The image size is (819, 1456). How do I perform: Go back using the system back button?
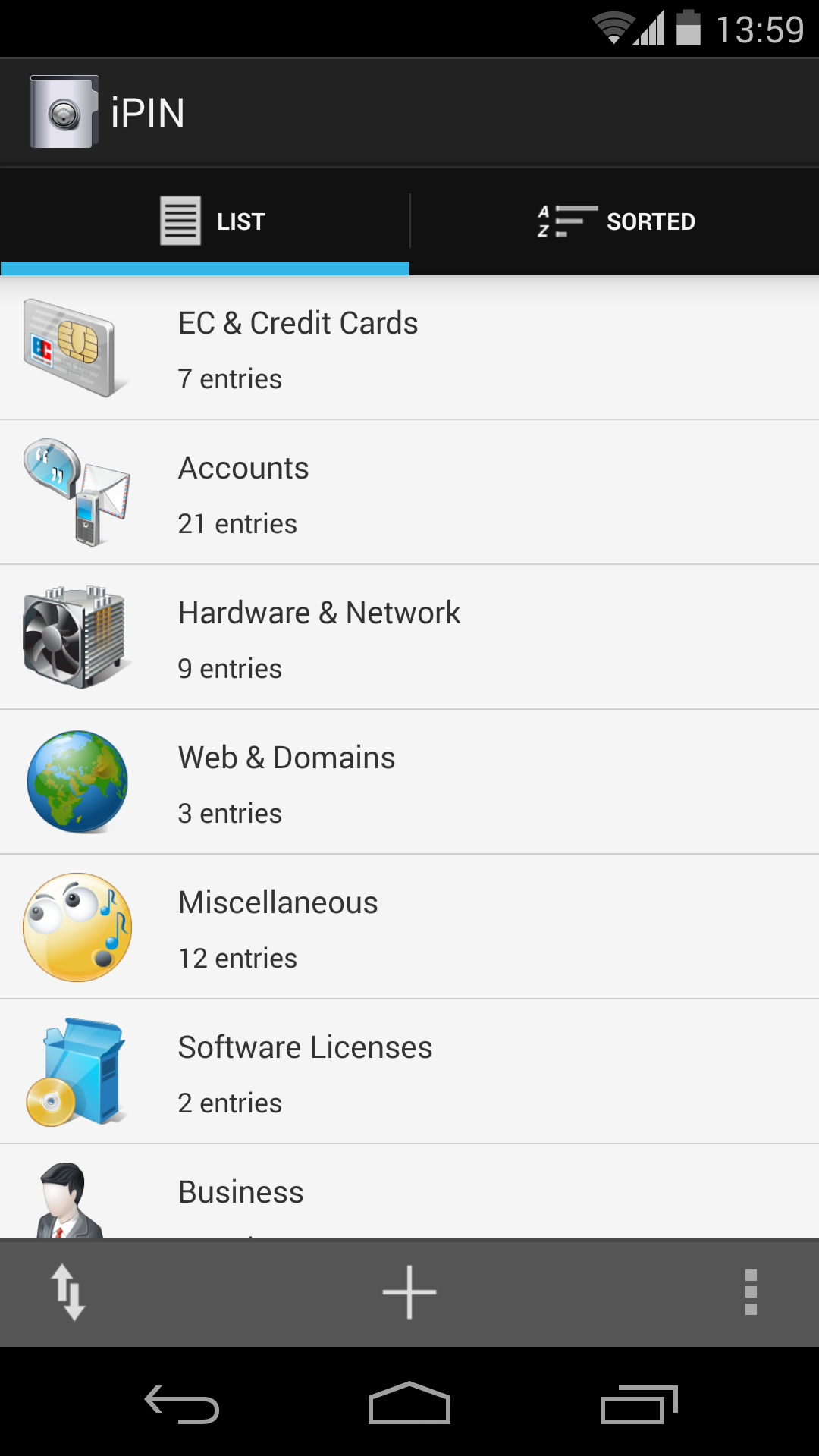pyautogui.click(x=182, y=1405)
